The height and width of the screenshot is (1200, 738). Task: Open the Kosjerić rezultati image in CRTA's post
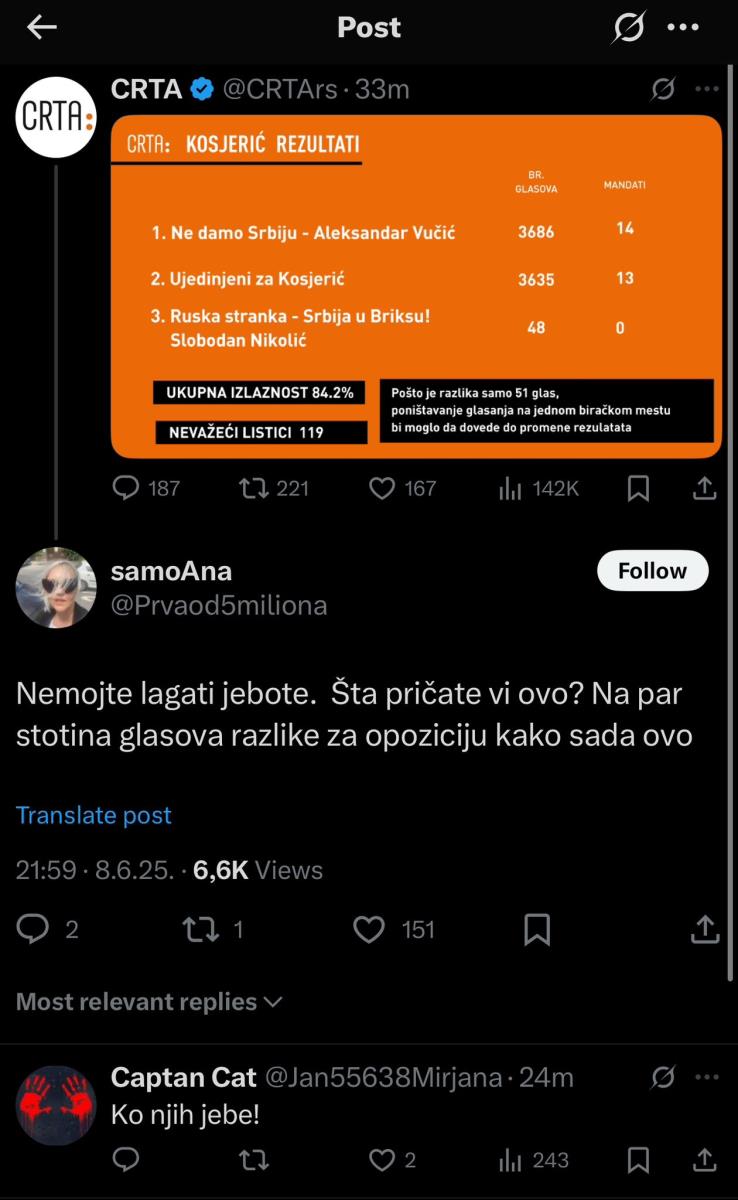(416, 286)
